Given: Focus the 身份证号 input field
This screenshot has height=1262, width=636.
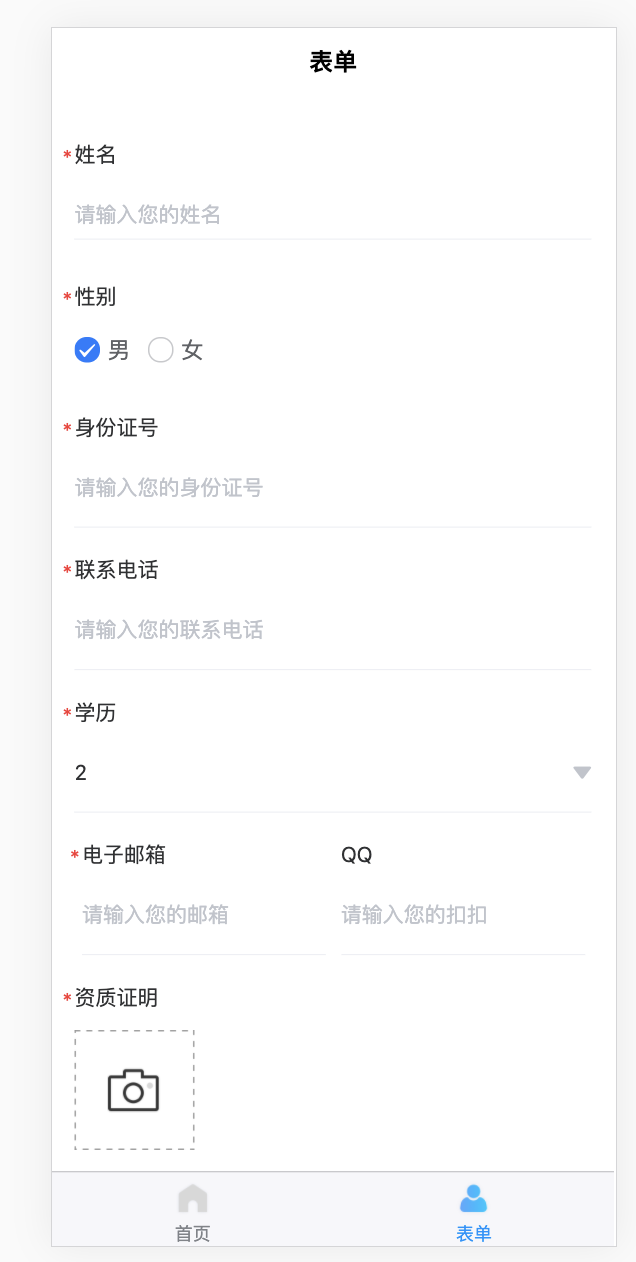Looking at the screenshot, I should pos(332,488).
